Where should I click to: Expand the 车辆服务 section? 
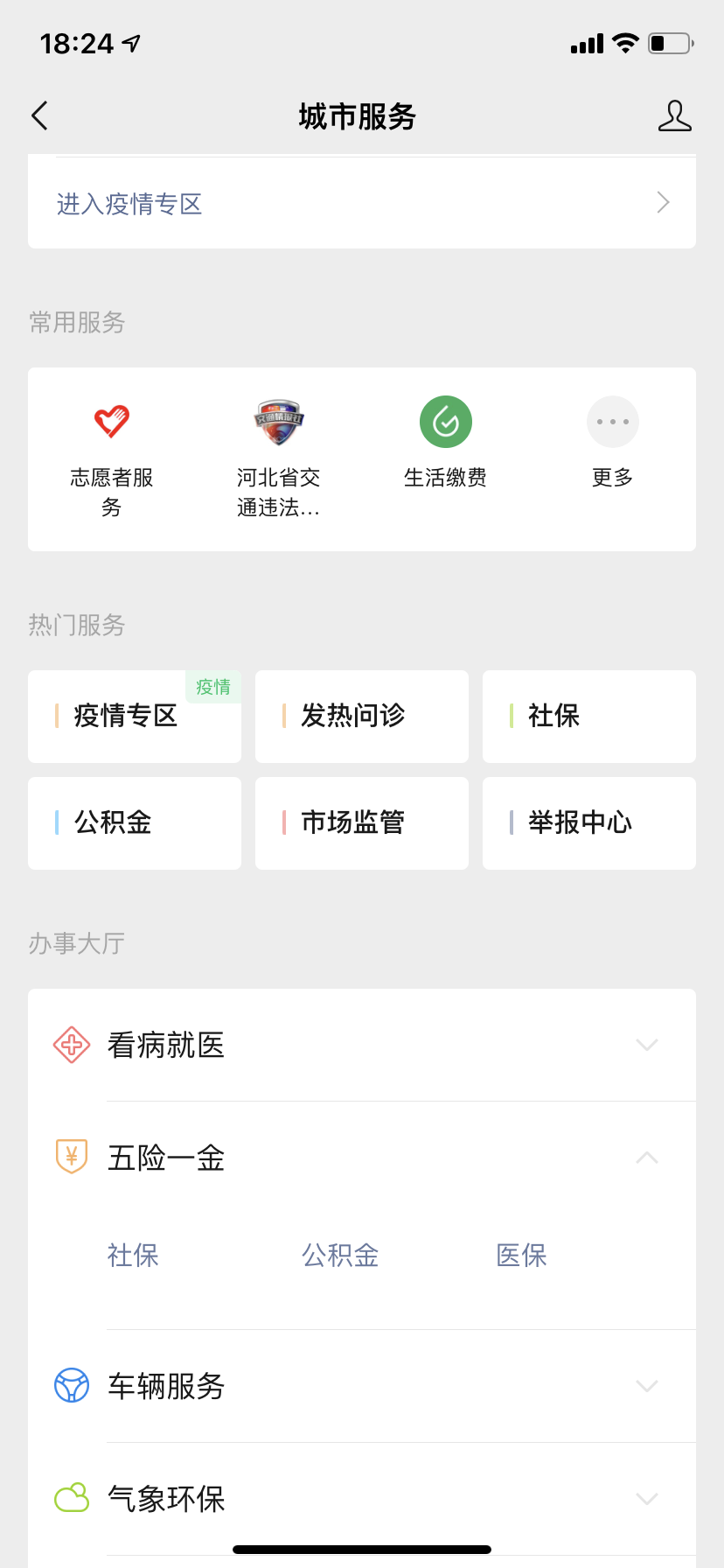361,1386
